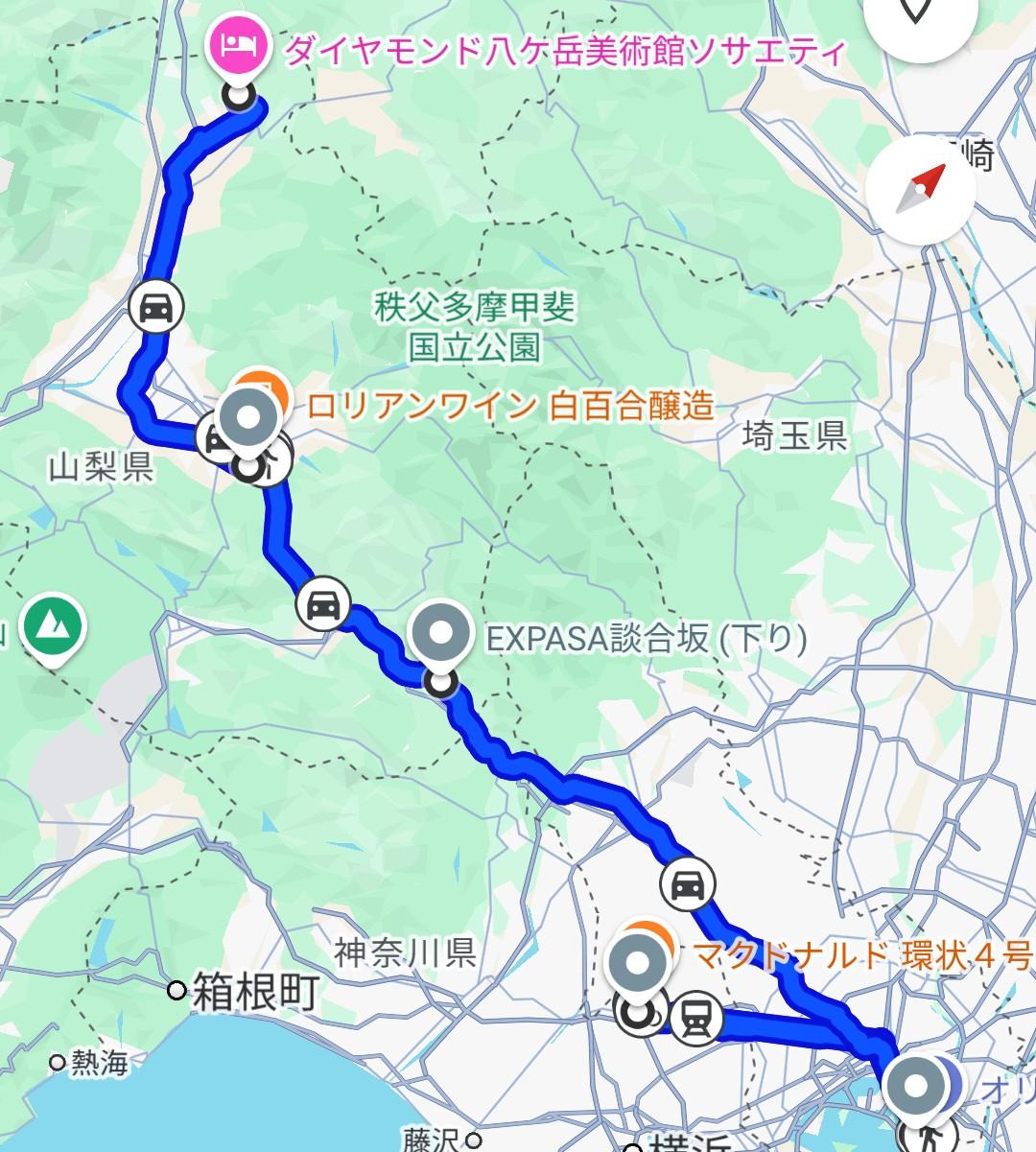This screenshot has width=1036, height=1152.
Task: Select the EXPASA談合坂 (下り) stop marker
Action: click(441, 634)
